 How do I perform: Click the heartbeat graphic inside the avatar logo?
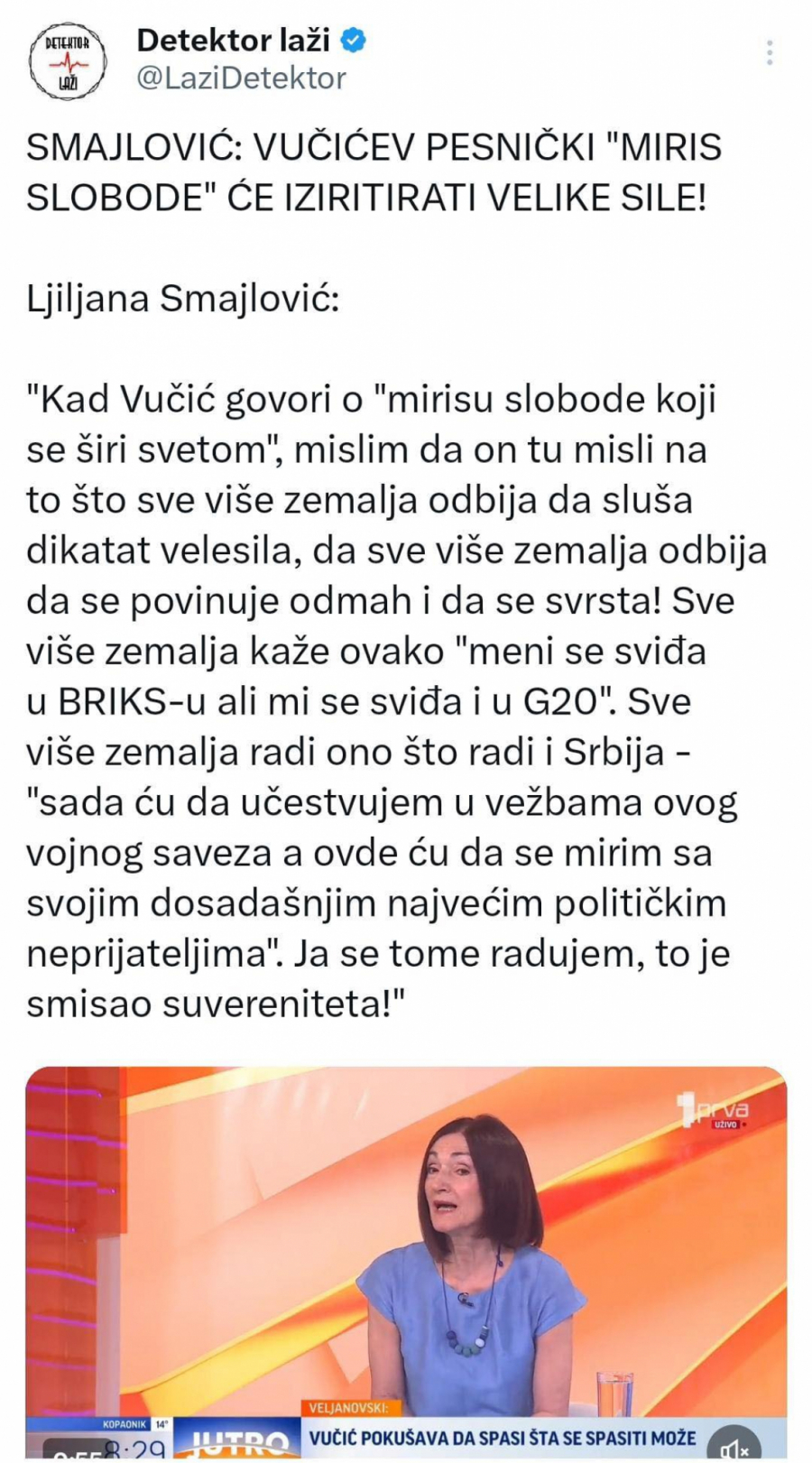click(69, 60)
